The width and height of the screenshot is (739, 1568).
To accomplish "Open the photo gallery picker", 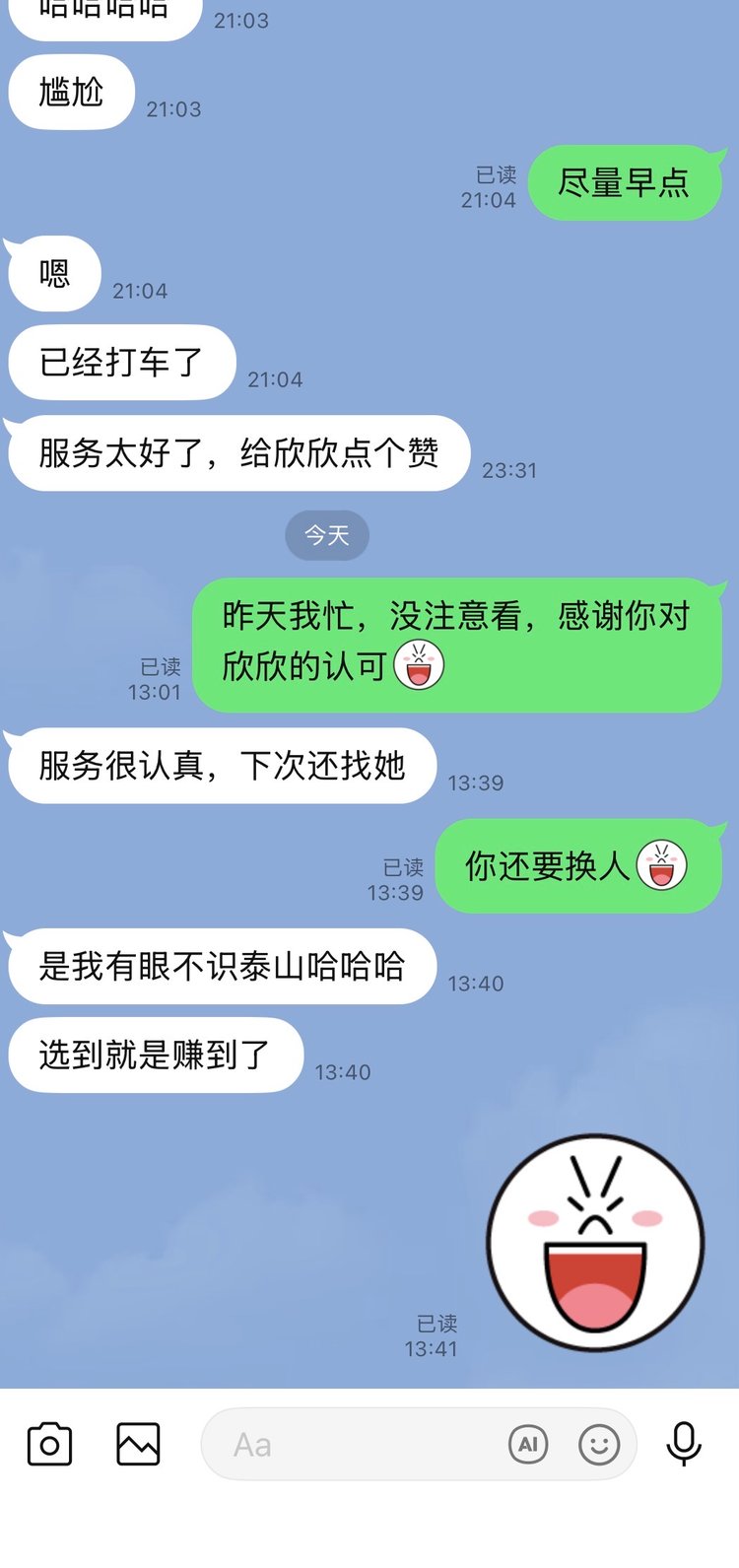I will (x=138, y=1445).
